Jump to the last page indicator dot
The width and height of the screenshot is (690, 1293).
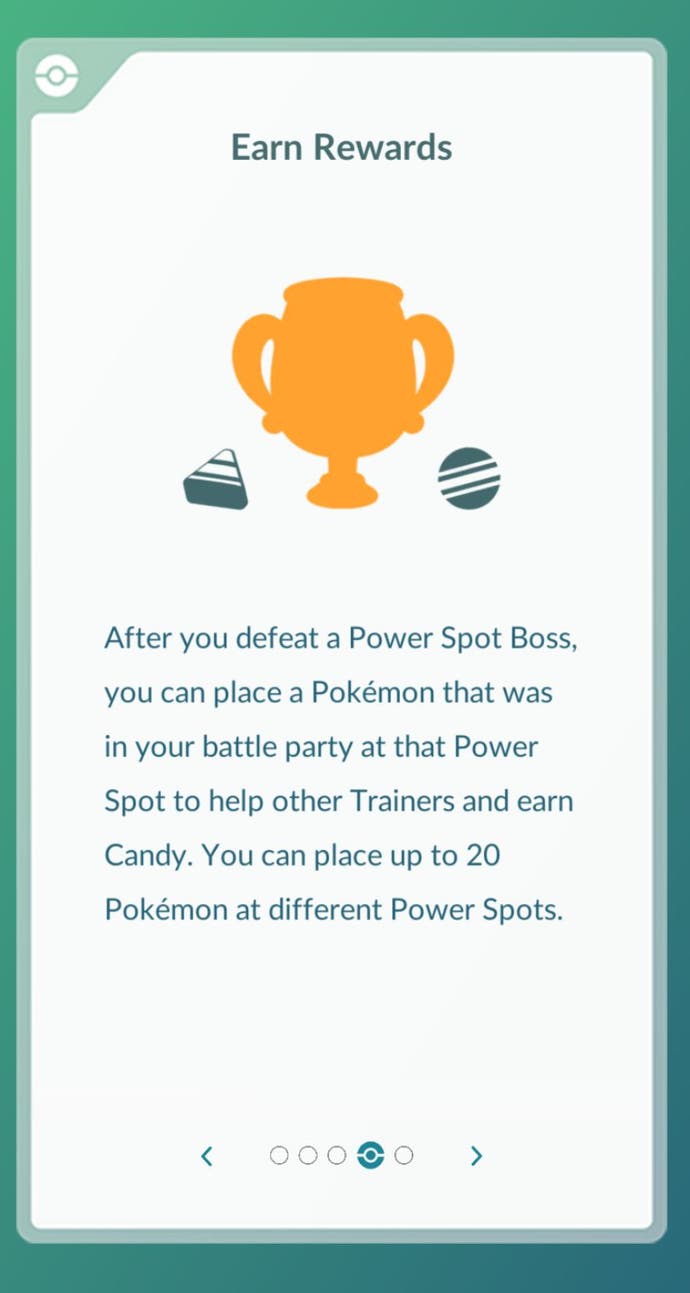coord(404,1156)
